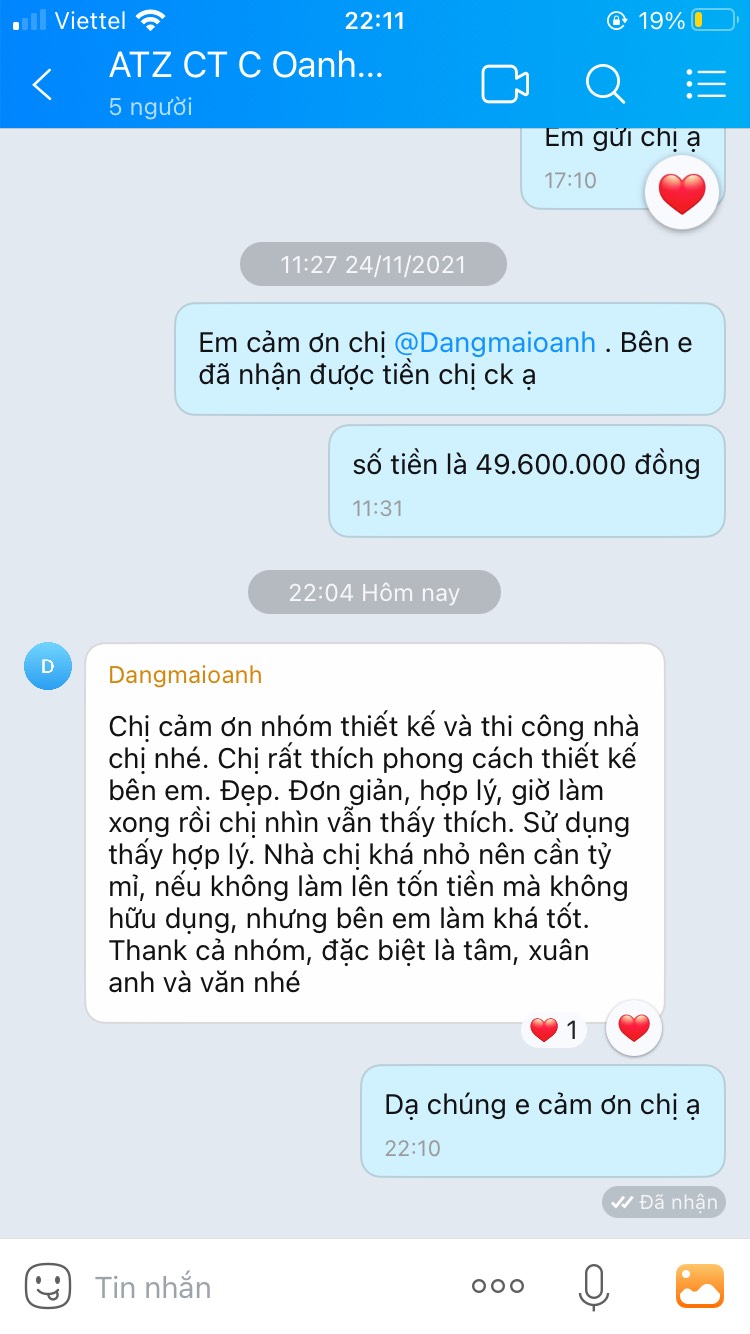Go back to the chat list

coord(42,85)
